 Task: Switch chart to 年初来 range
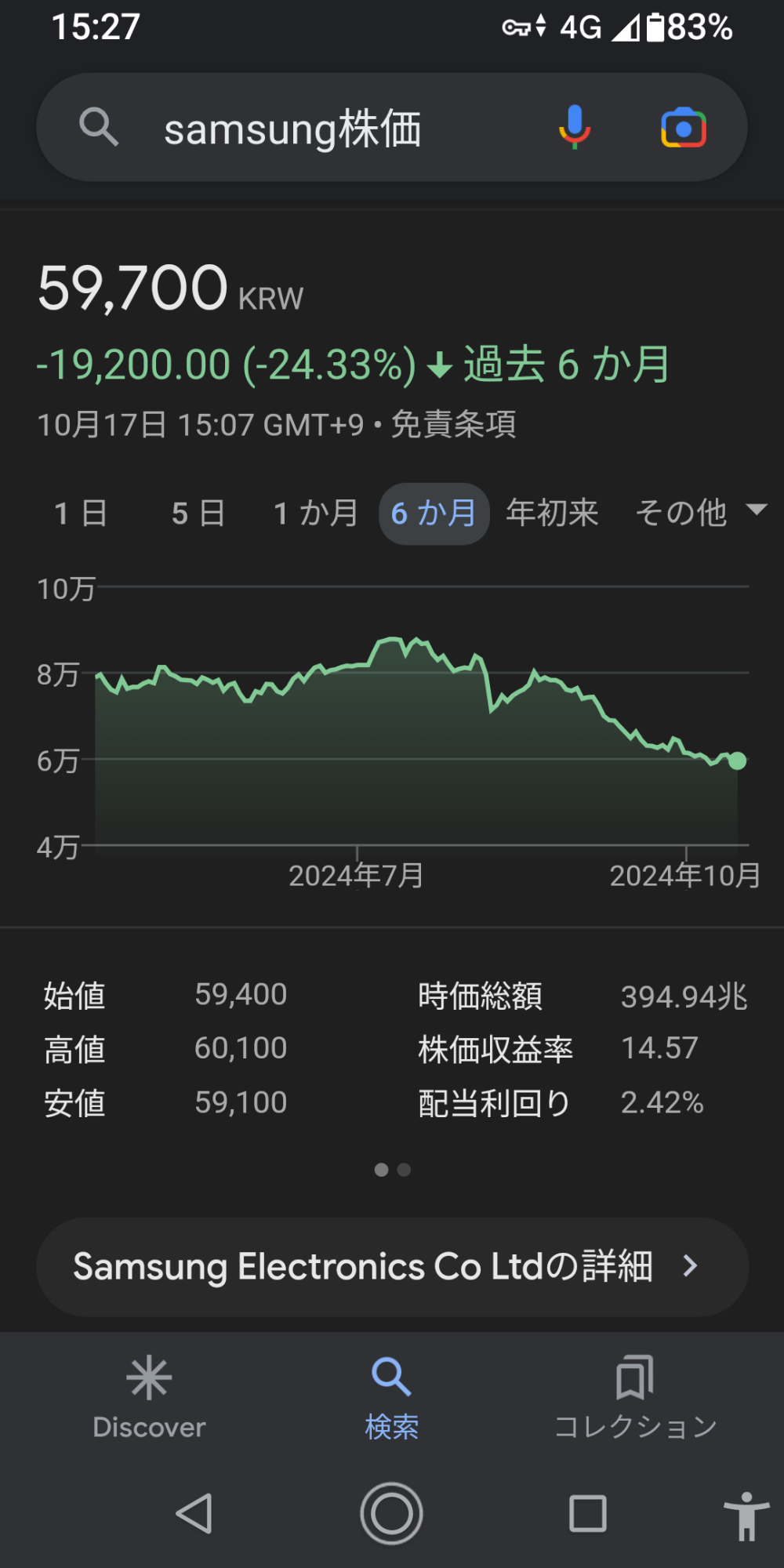pos(552,514)
